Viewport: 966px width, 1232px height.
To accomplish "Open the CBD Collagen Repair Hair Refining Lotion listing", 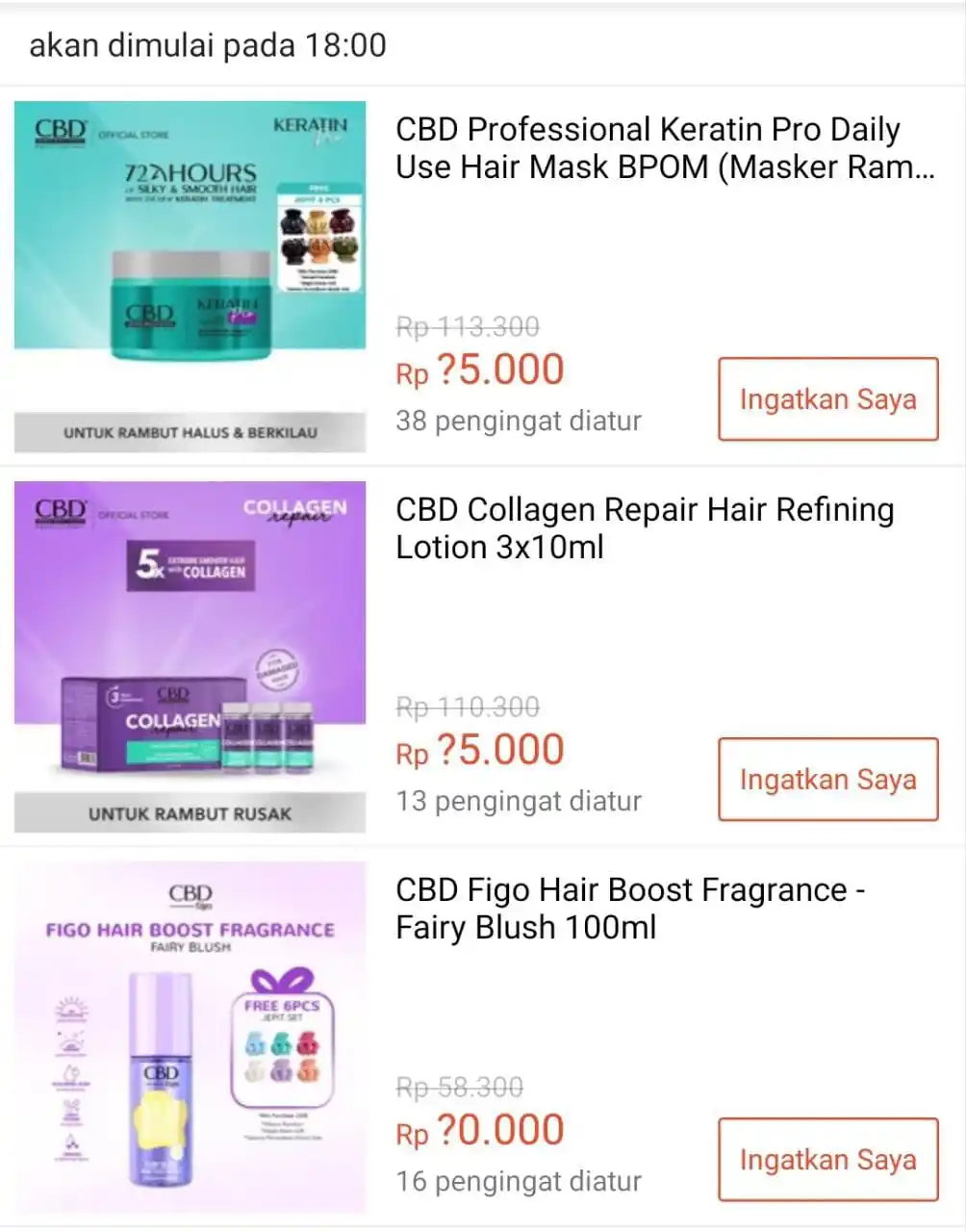I will point(645,527).
